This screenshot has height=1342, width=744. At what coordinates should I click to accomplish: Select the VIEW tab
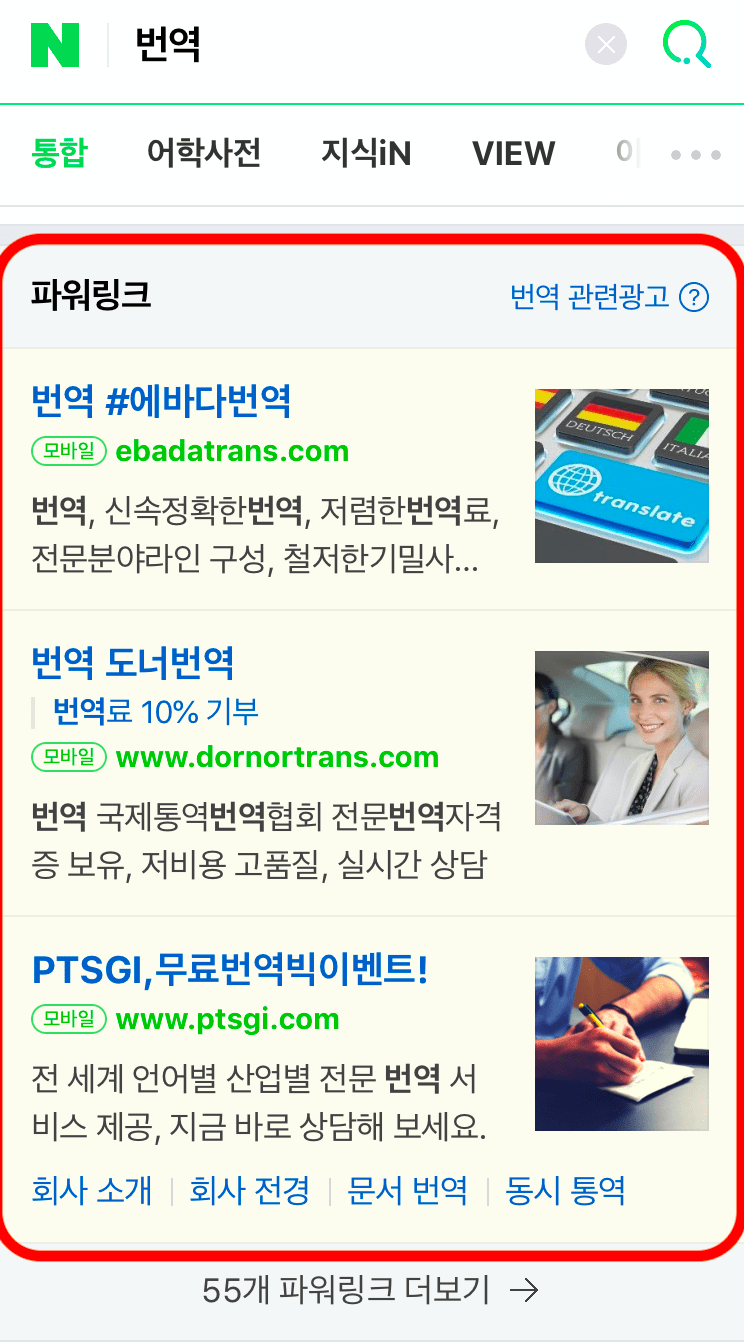tap(513, 153)
